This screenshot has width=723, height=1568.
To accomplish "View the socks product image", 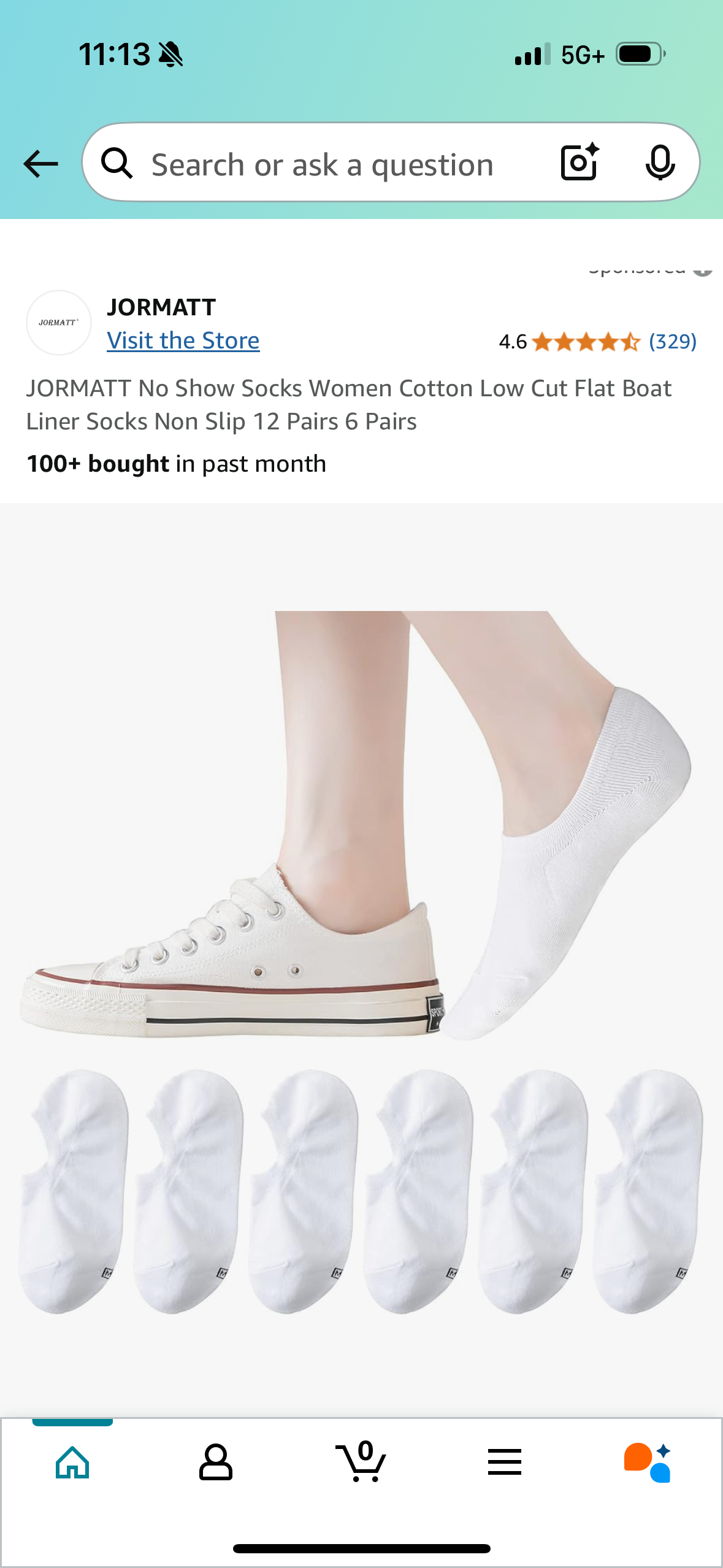I will pos(361,957).
